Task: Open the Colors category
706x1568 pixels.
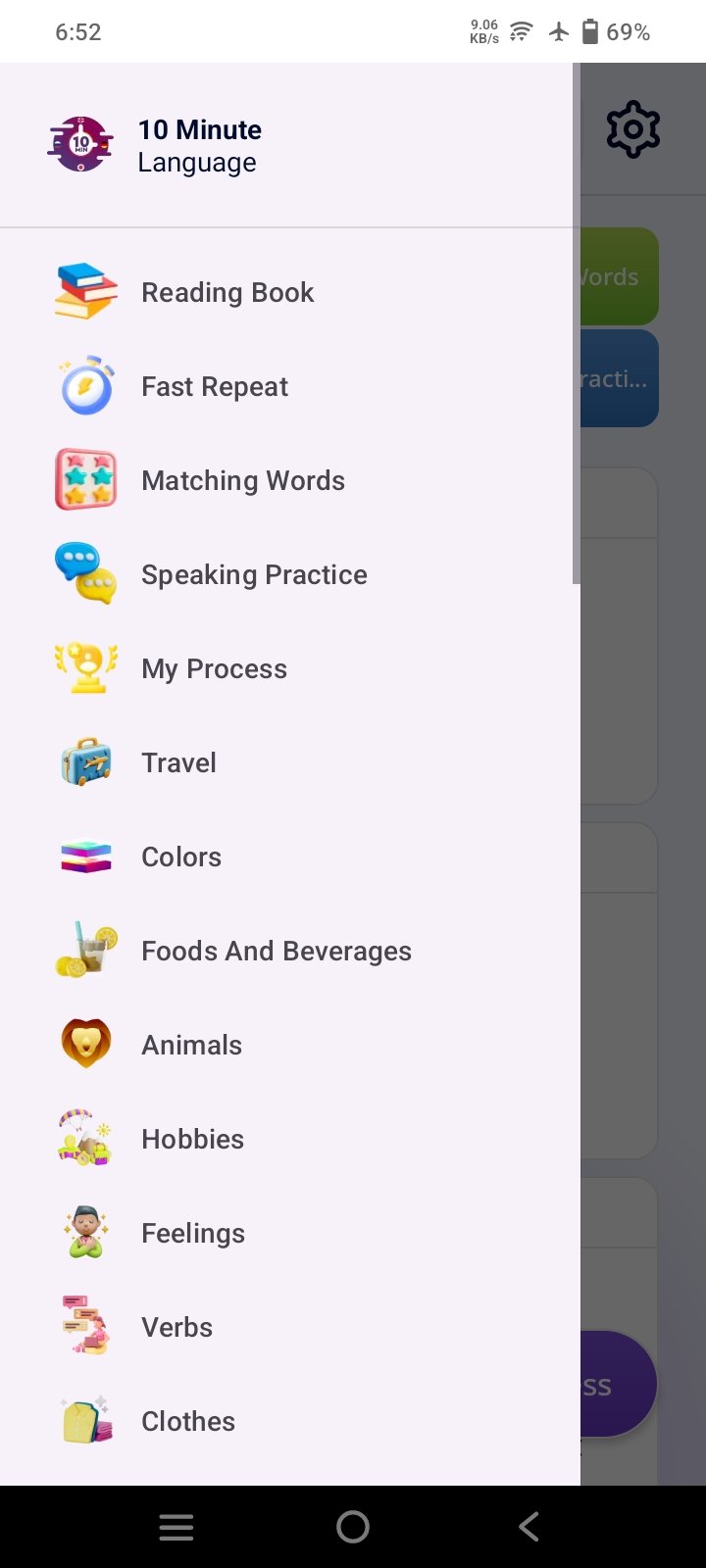Action: 290,857
